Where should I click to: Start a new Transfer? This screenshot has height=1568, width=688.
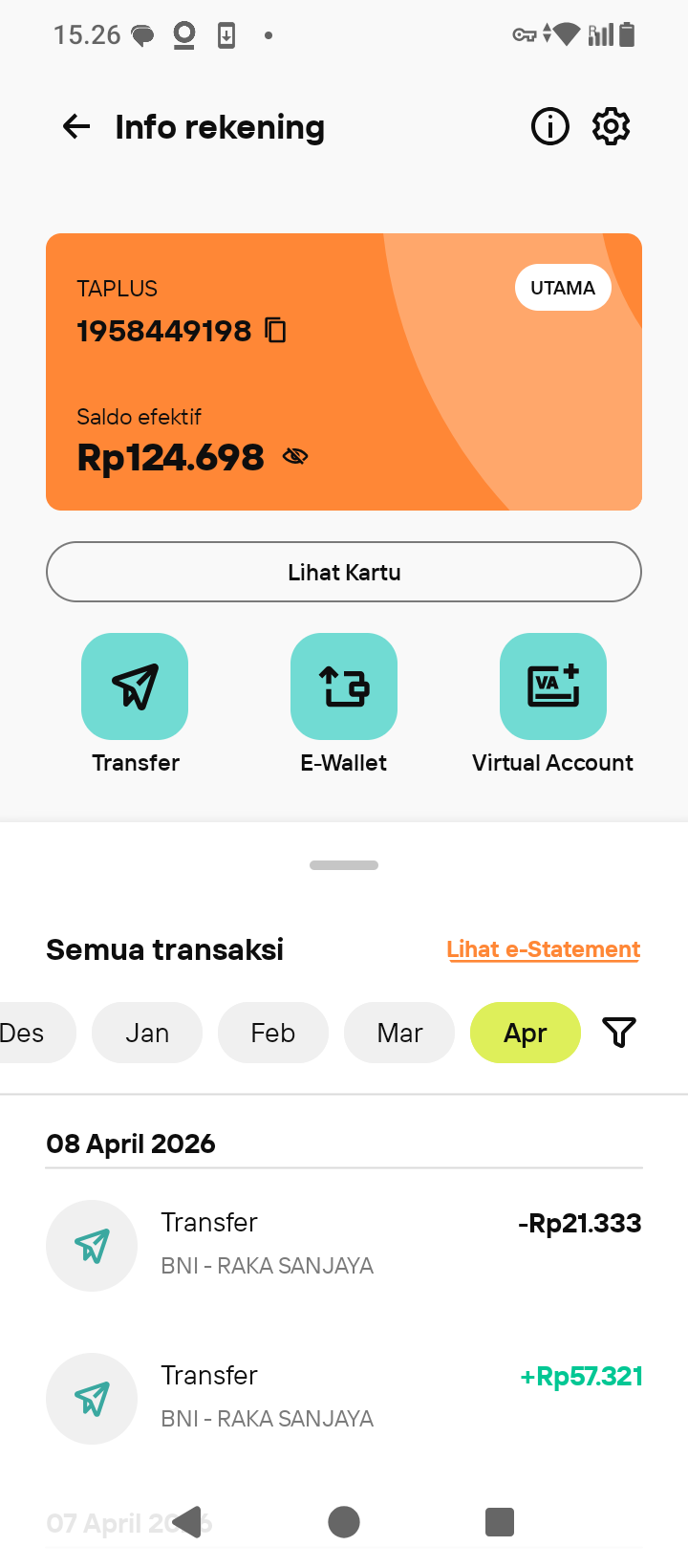click(x=135, y=686)
